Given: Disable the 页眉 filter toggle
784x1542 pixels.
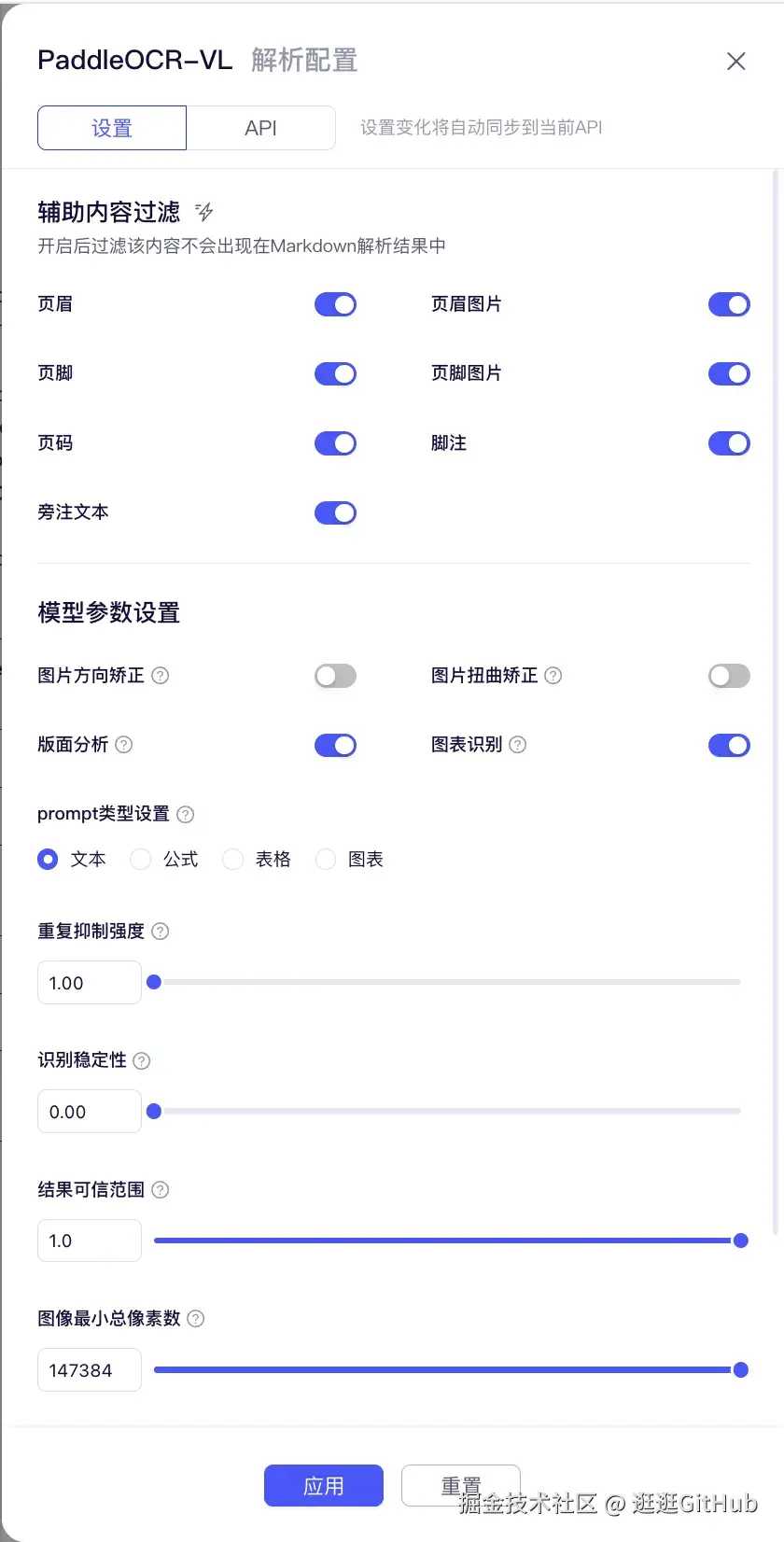Looking at the screenshot, I should pyautogui.click(x=335, y=303).
